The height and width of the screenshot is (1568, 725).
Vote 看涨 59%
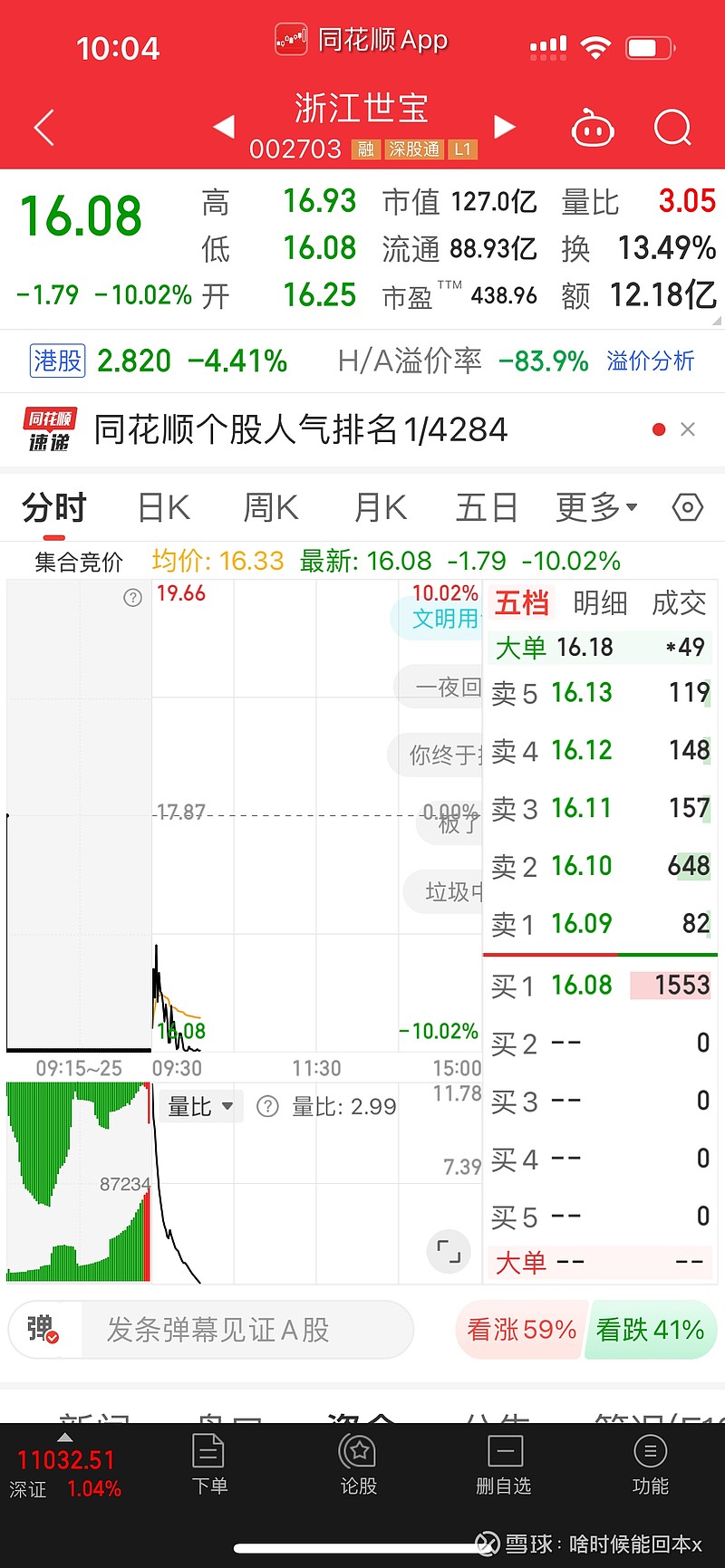point(521,1330)
